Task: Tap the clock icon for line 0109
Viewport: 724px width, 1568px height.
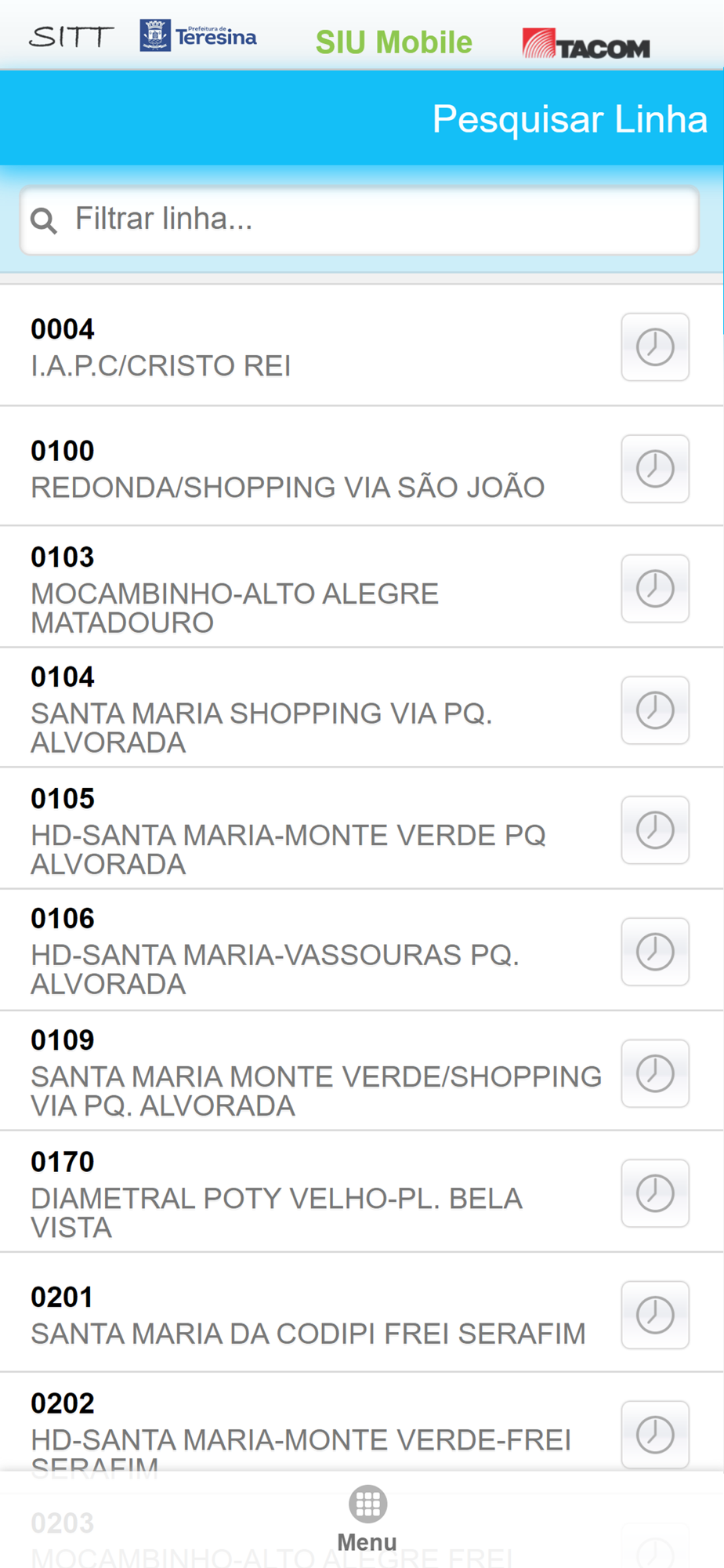Action: coord(655,1073)
